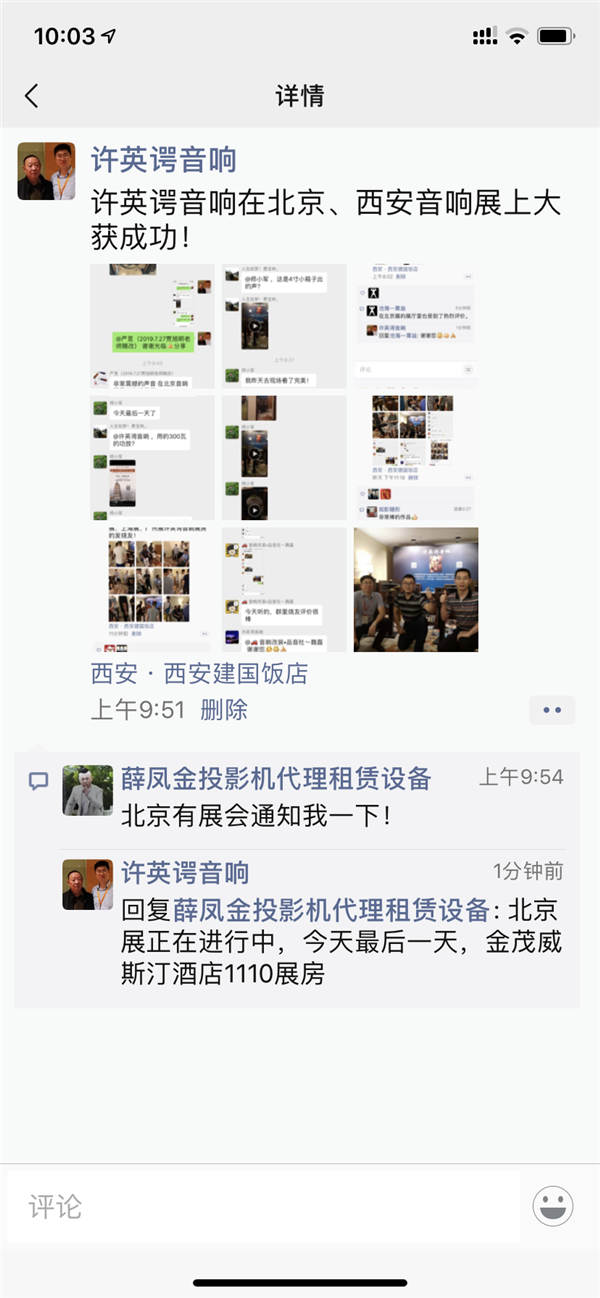Viewport: 600px width, 1298px height.
Task: Focus the 评论 comment input field
Action: [262, 1207]
